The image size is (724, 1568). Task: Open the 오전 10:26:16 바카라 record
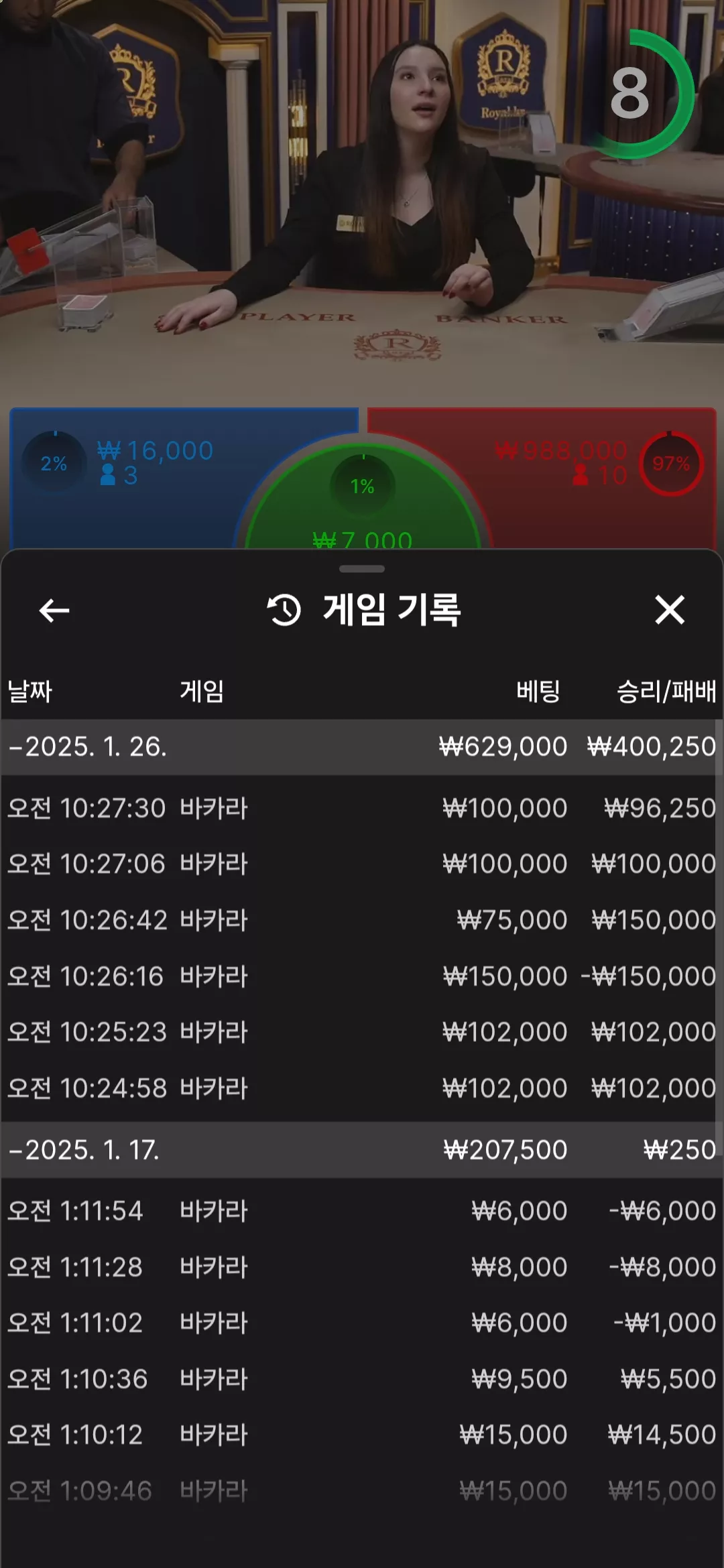[362, 976]
